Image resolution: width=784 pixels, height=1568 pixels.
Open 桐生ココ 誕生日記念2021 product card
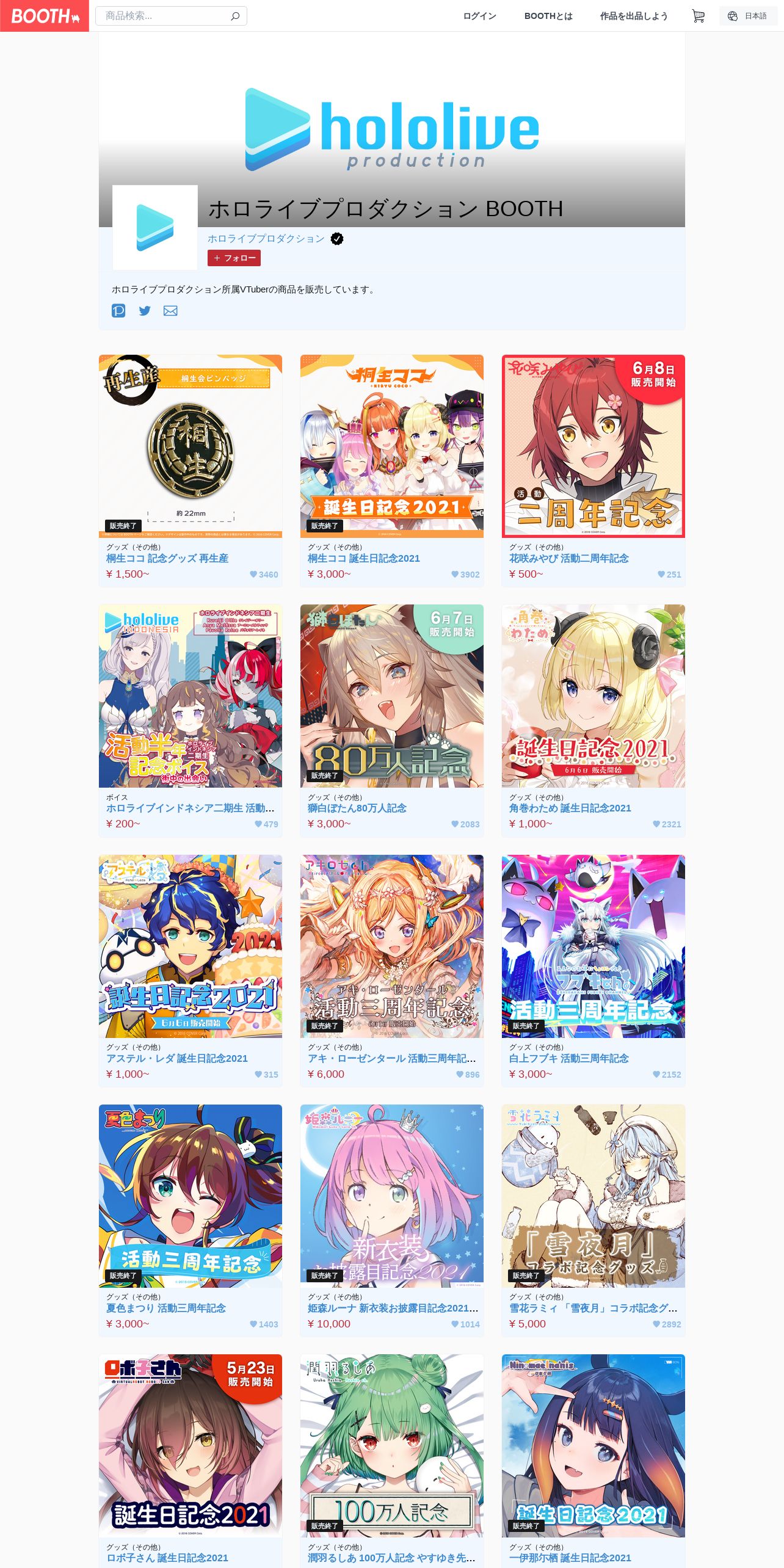[392, 471]
